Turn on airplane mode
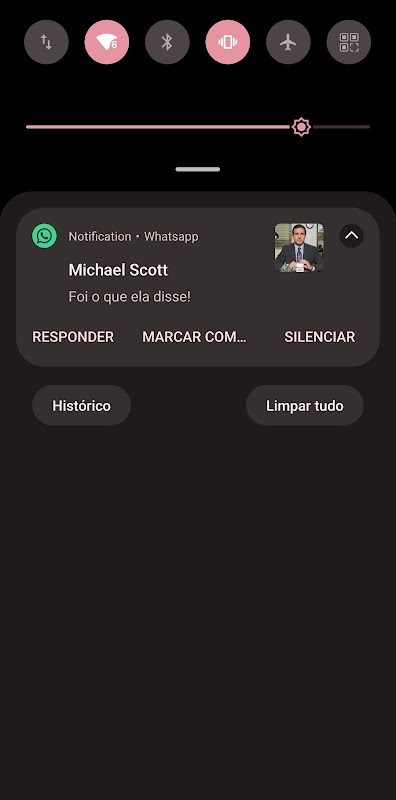Viewport: 396px width, 800px height. coord(288,42)
